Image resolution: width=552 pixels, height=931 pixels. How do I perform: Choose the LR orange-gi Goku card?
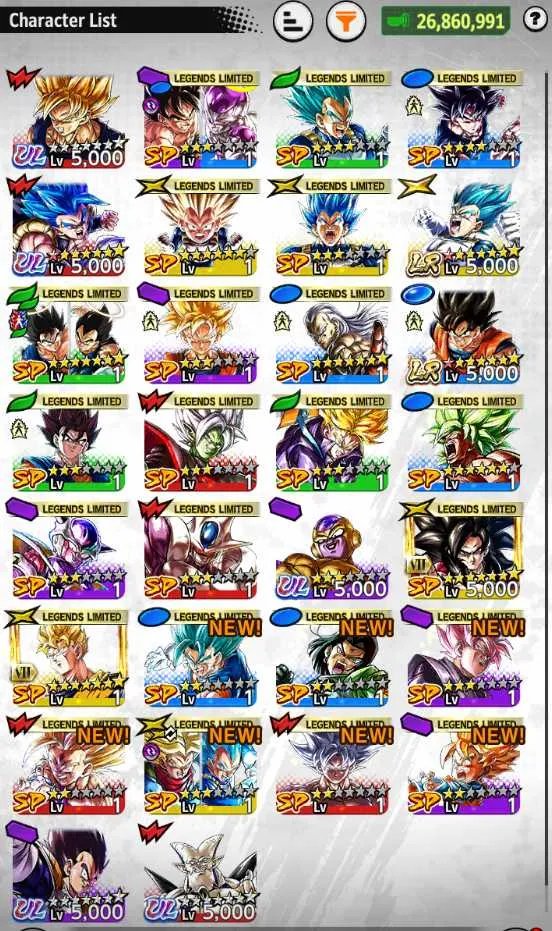coord(464,335)
